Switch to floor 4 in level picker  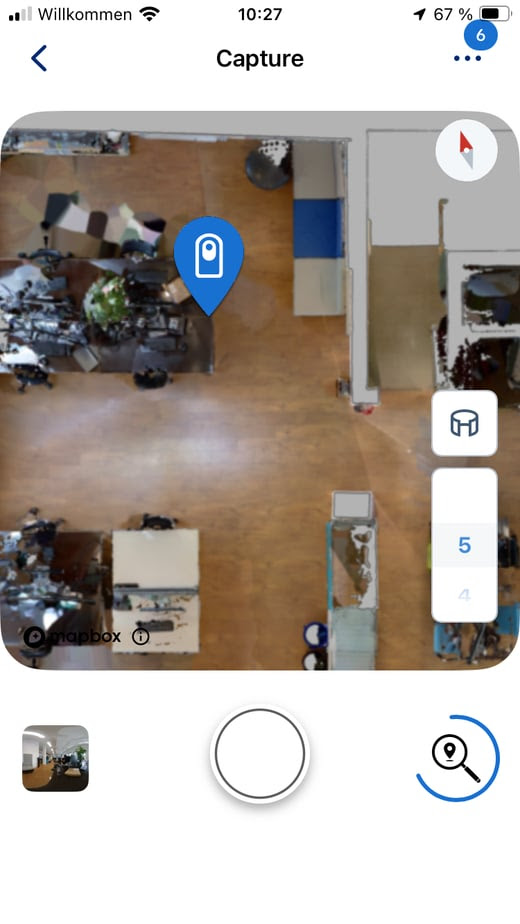point(465,595)
